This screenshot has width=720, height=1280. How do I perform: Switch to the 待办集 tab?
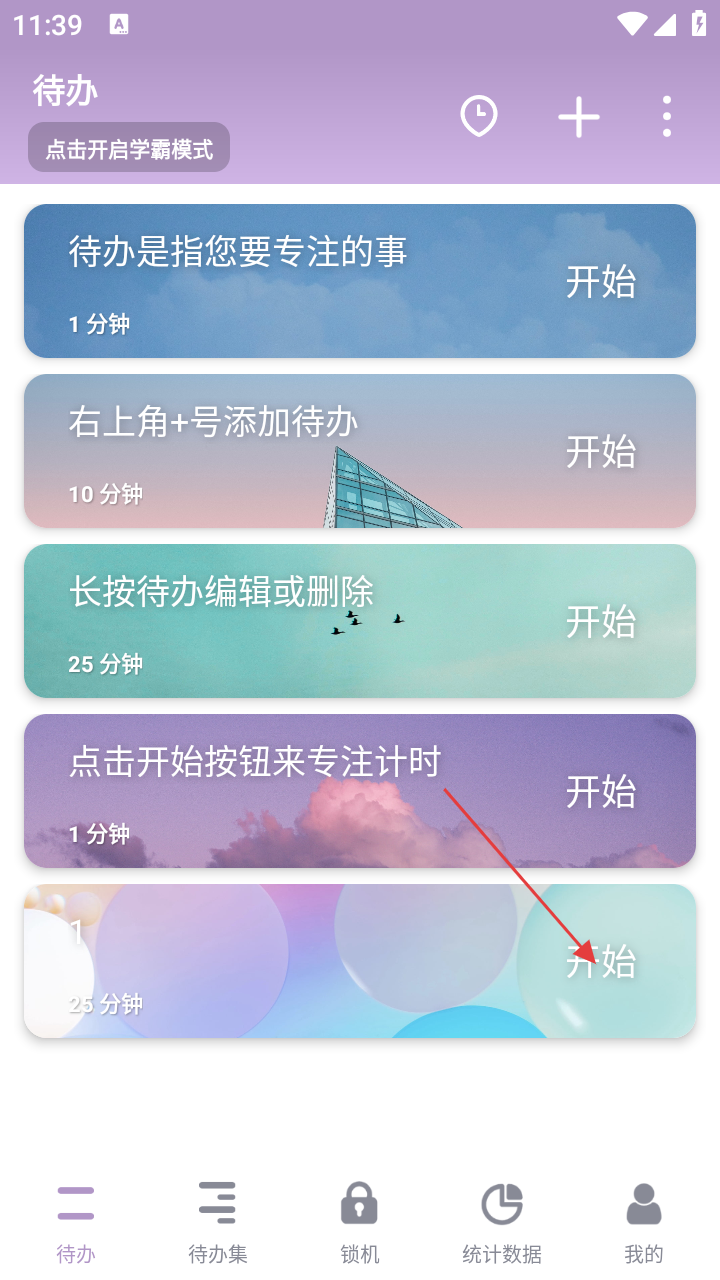tap(217, 1221)
